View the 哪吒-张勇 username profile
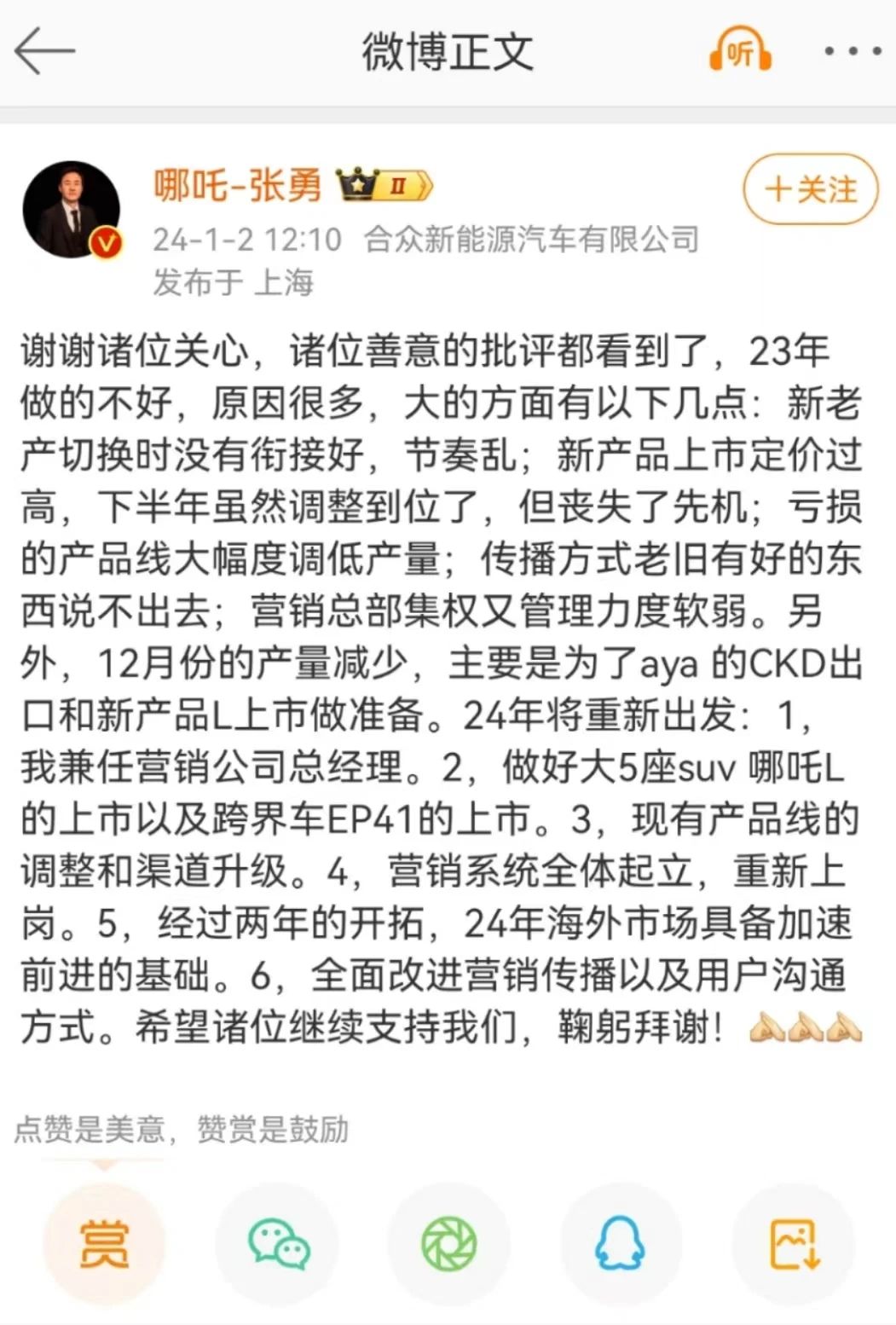 point(237,184)
